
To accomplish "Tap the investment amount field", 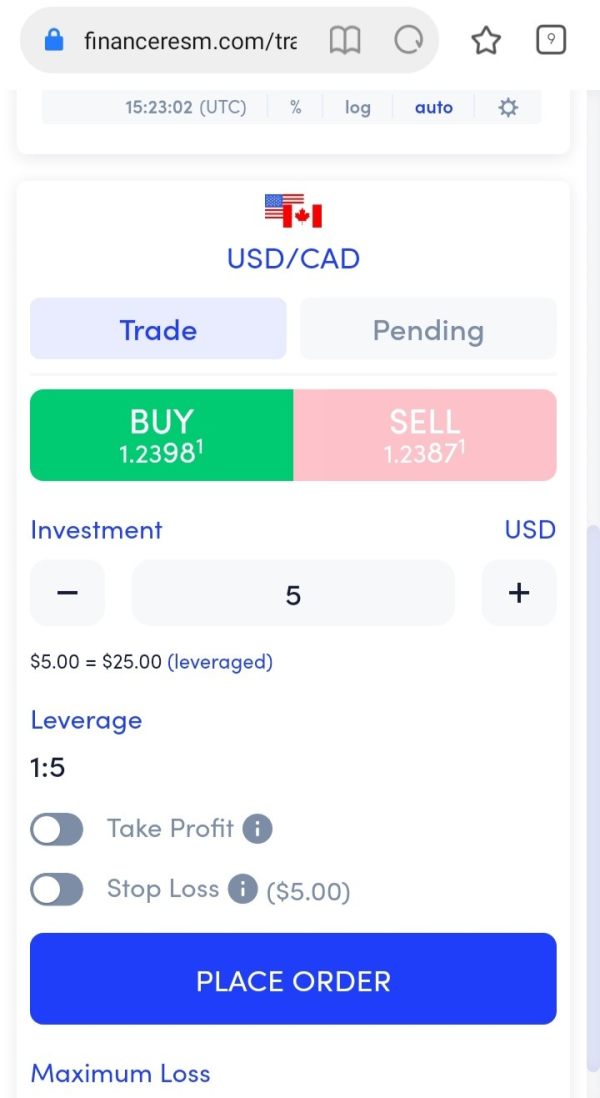I will [293, 592].
